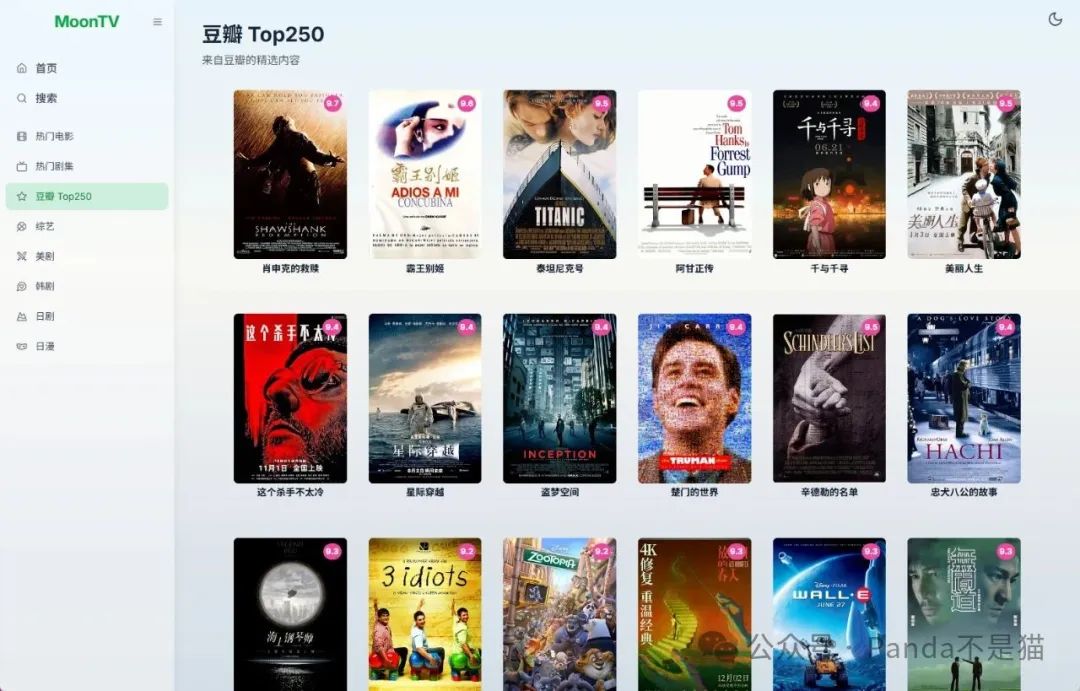View 千与千寻 movie card
Screen dimensions: 1080x691
click(829, 175)
